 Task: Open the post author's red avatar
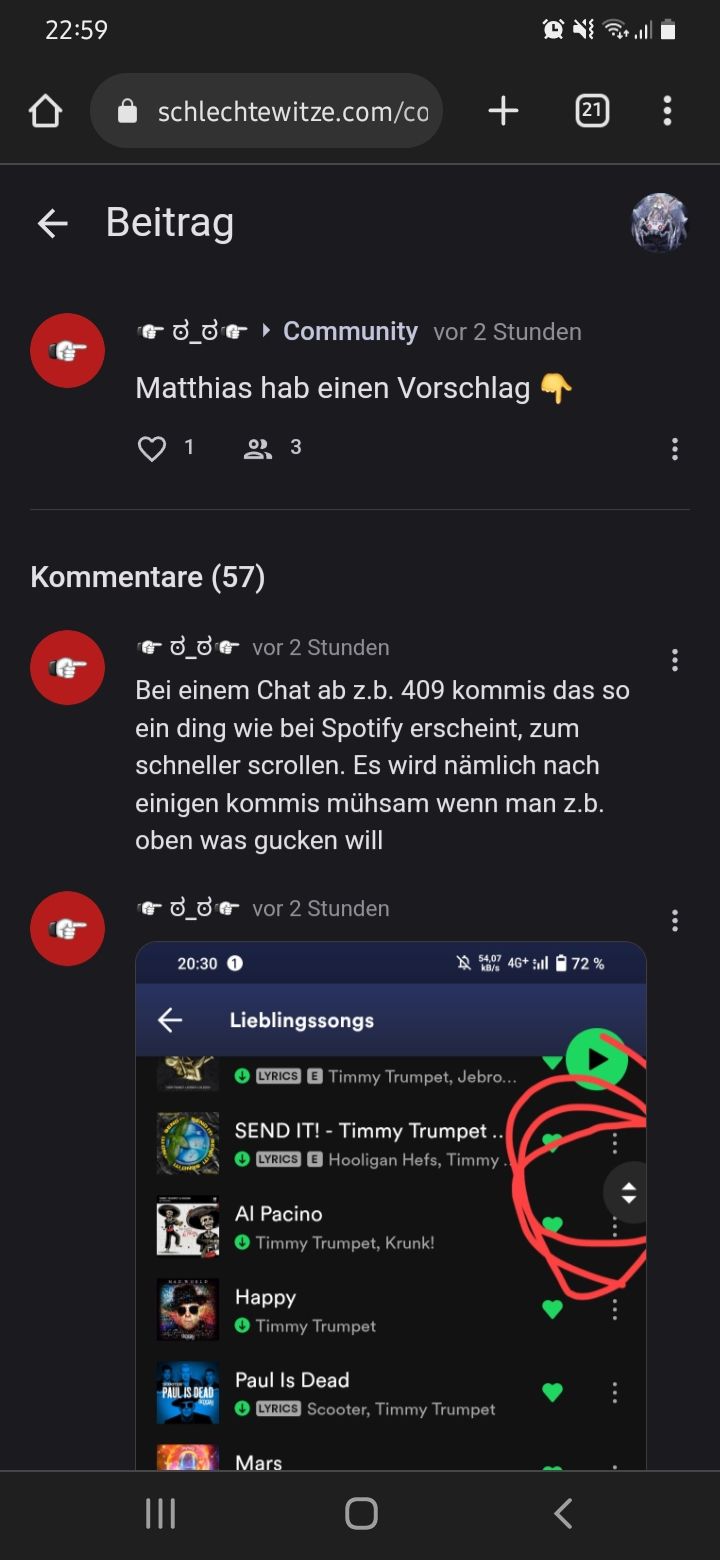click(67, 351)
